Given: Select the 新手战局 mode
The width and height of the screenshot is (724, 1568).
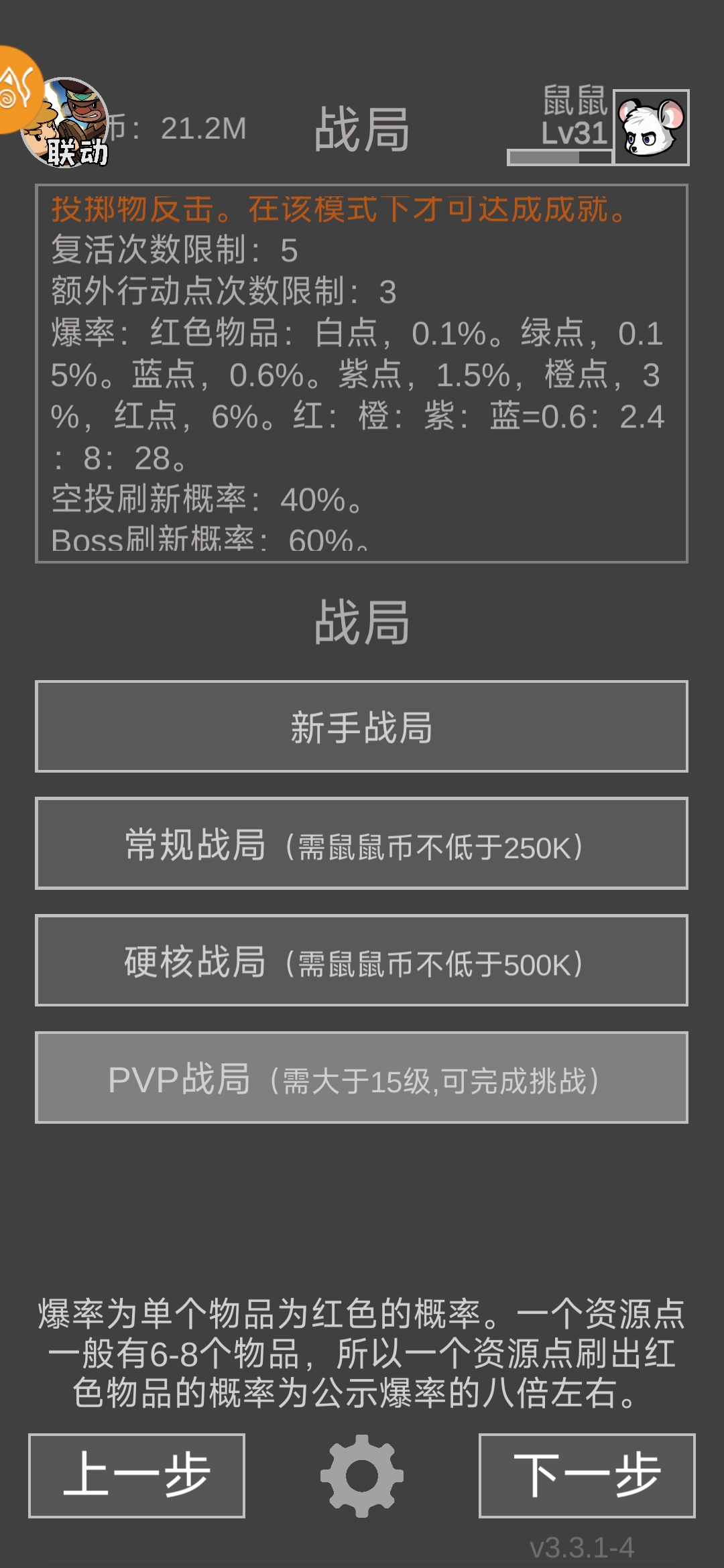Looking at the screenshot, I should pyautogui.click(x=361, y=726).
